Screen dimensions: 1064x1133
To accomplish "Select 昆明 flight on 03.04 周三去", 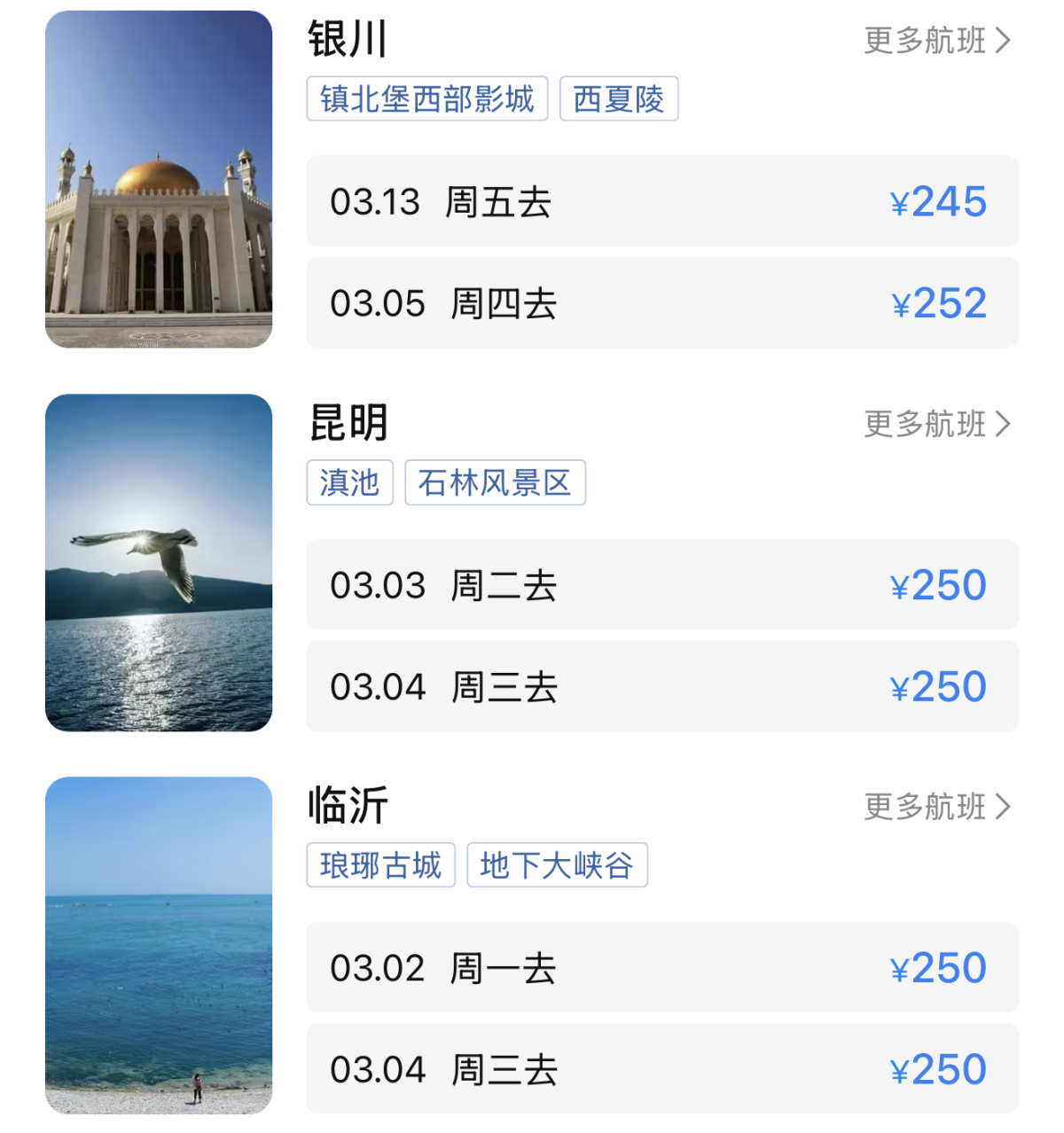I will [661, 687].
